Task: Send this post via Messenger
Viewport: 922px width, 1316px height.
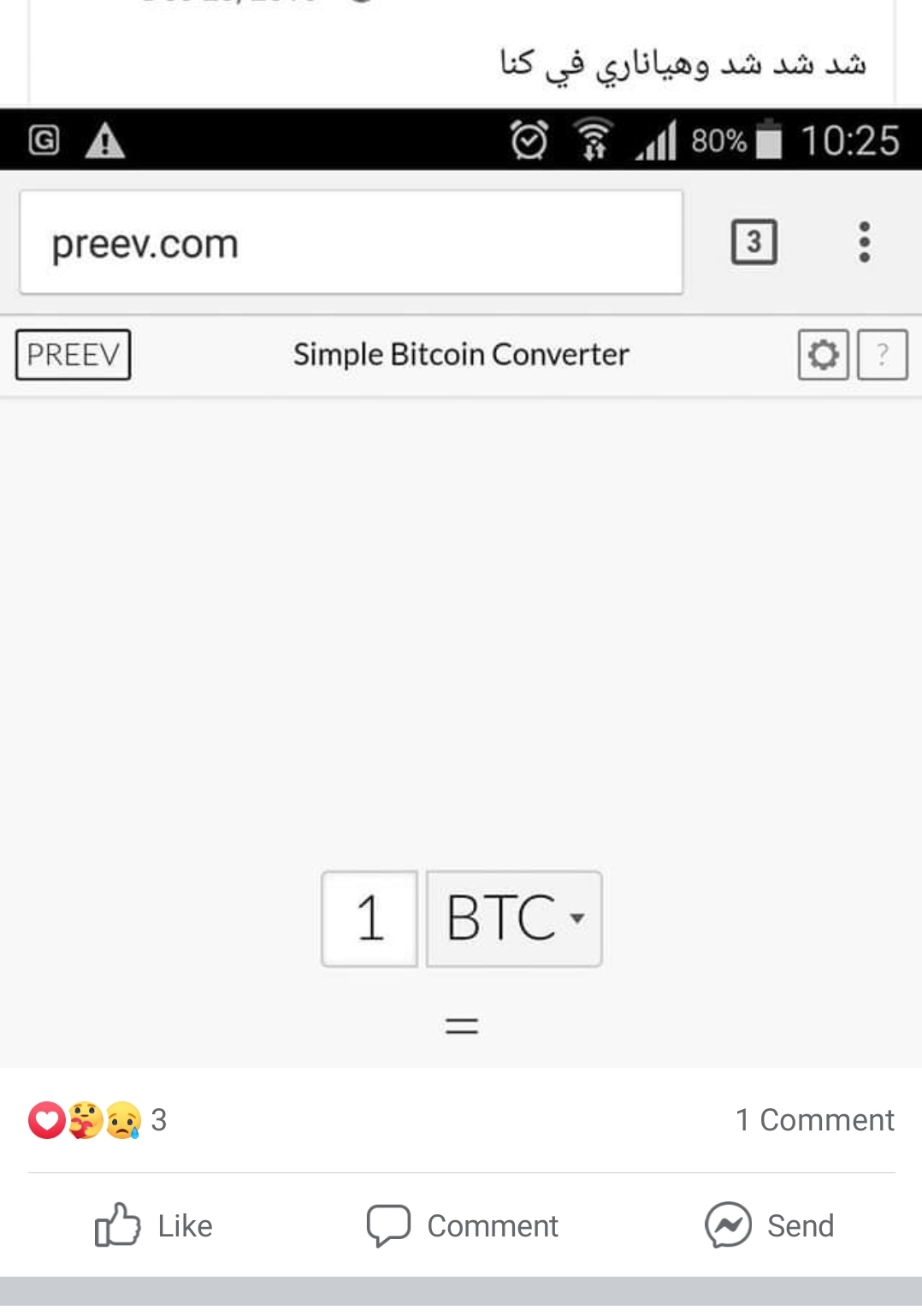Action: click(769, 1225)
